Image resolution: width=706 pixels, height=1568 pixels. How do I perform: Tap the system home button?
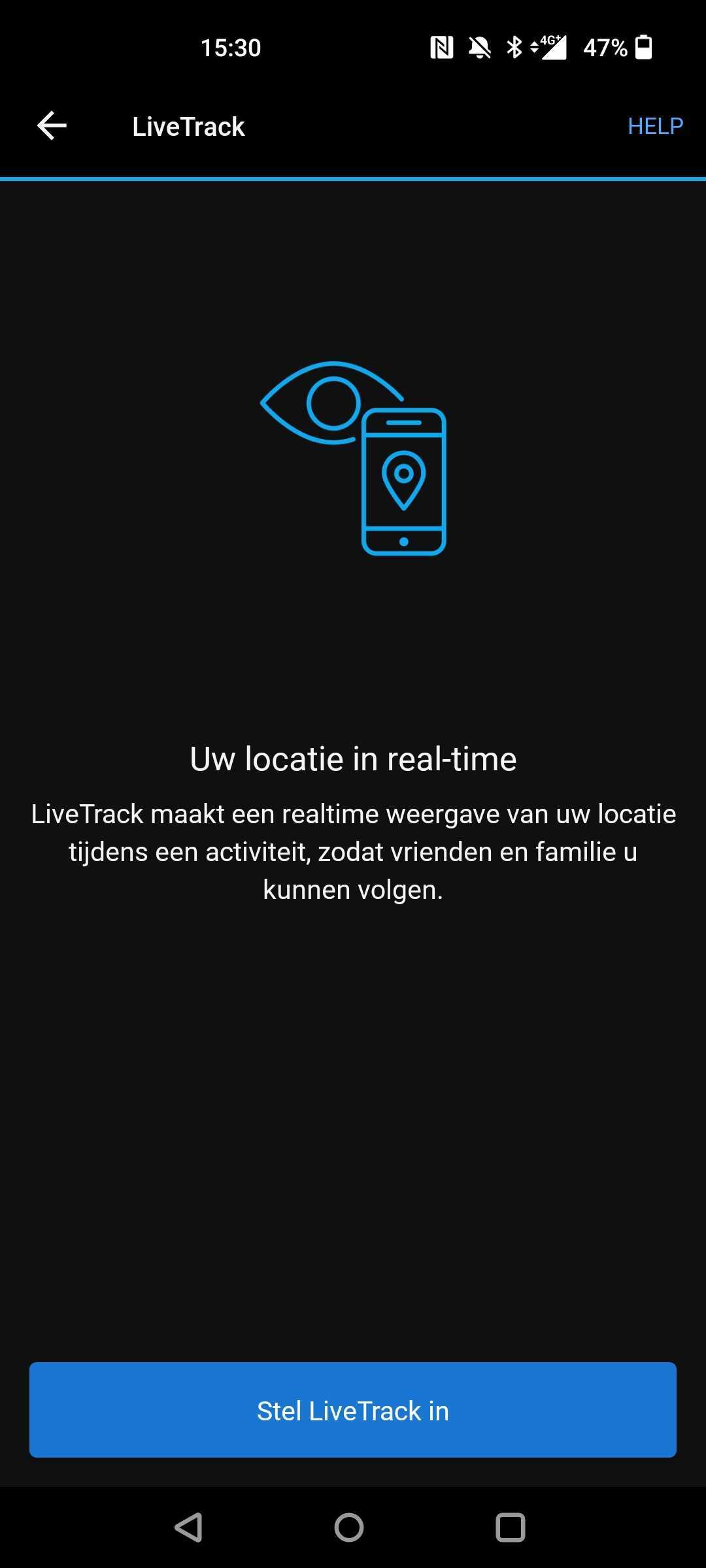[349, 1527]
